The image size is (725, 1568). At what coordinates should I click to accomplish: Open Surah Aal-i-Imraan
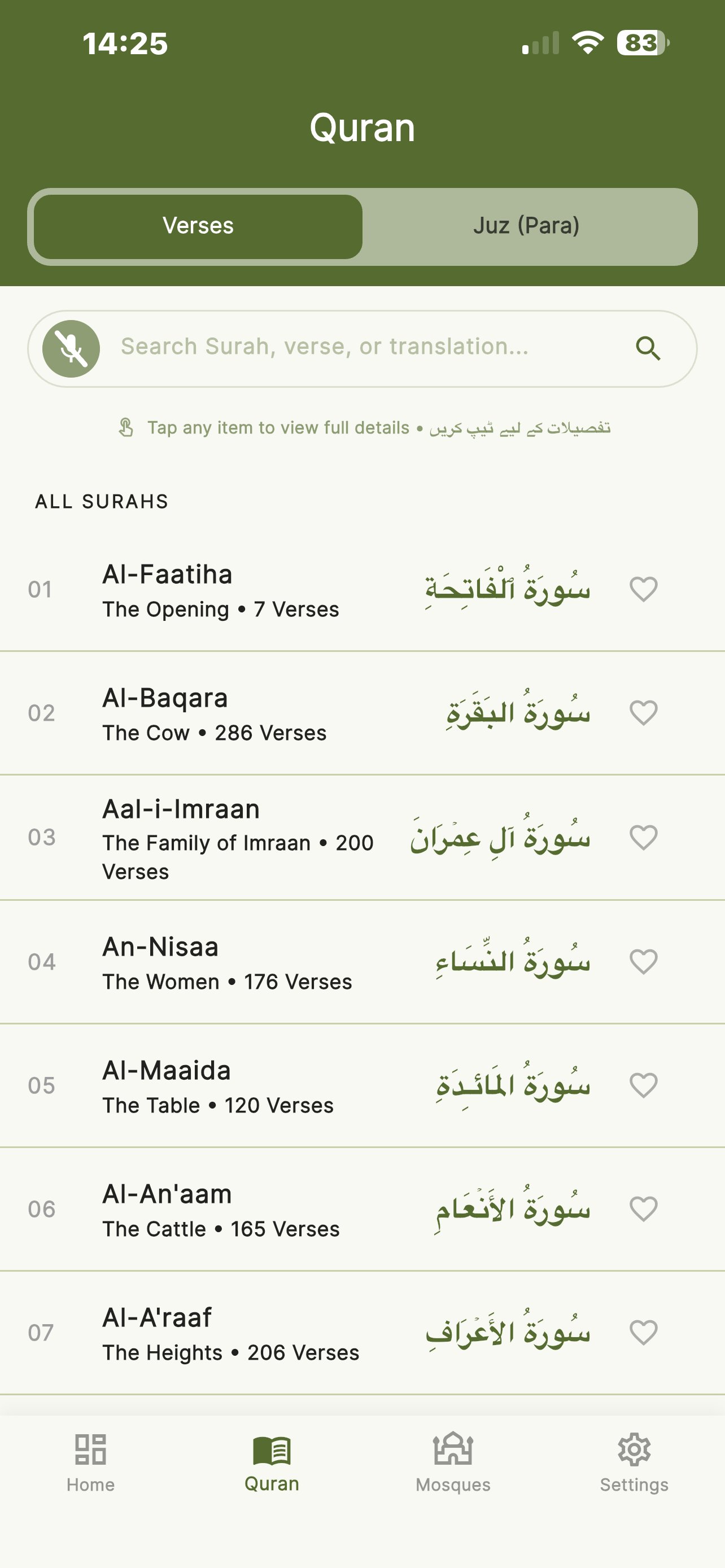pos(362,838)
